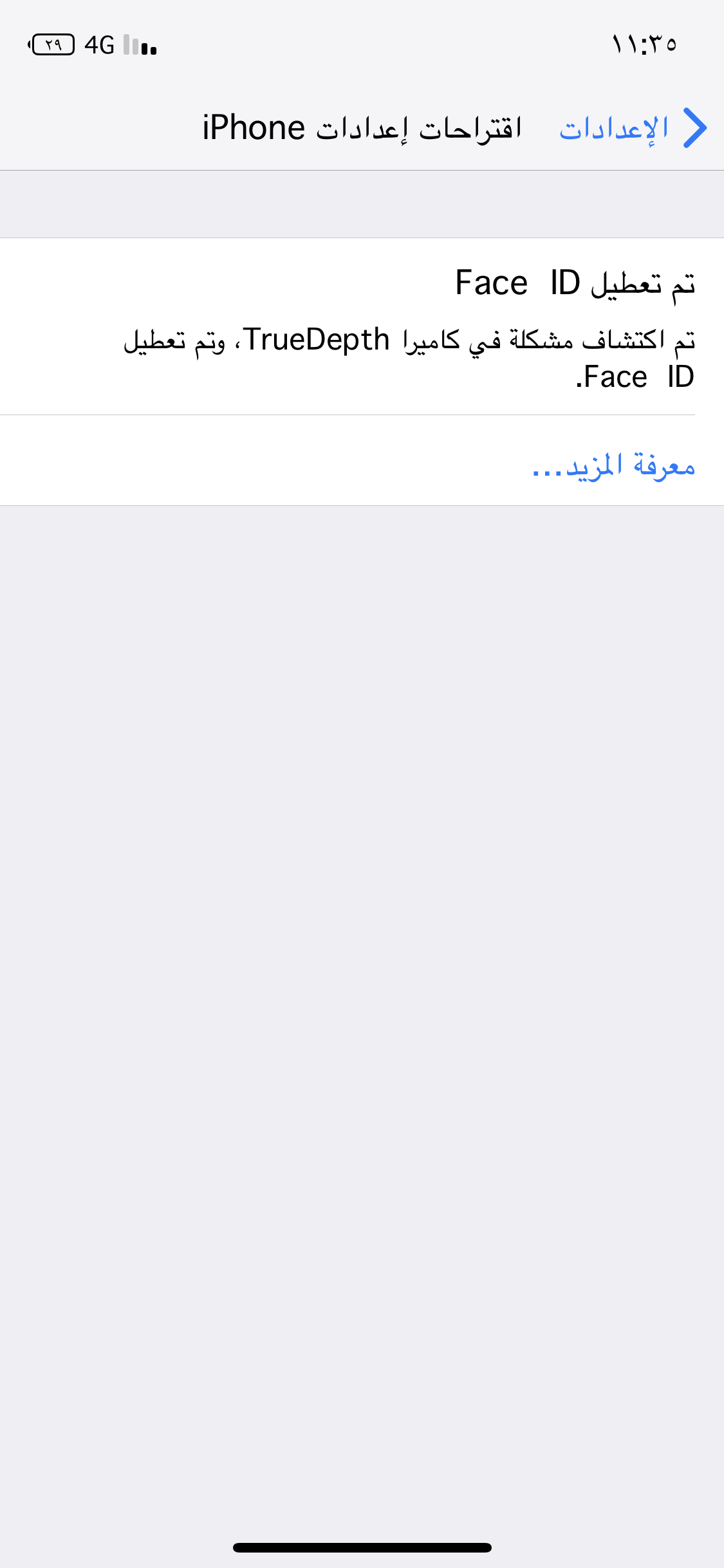Viewport: 724px width, 1568px height.
Task: Open the معرفة المزيد link
Action: click(x=613, y=465)
